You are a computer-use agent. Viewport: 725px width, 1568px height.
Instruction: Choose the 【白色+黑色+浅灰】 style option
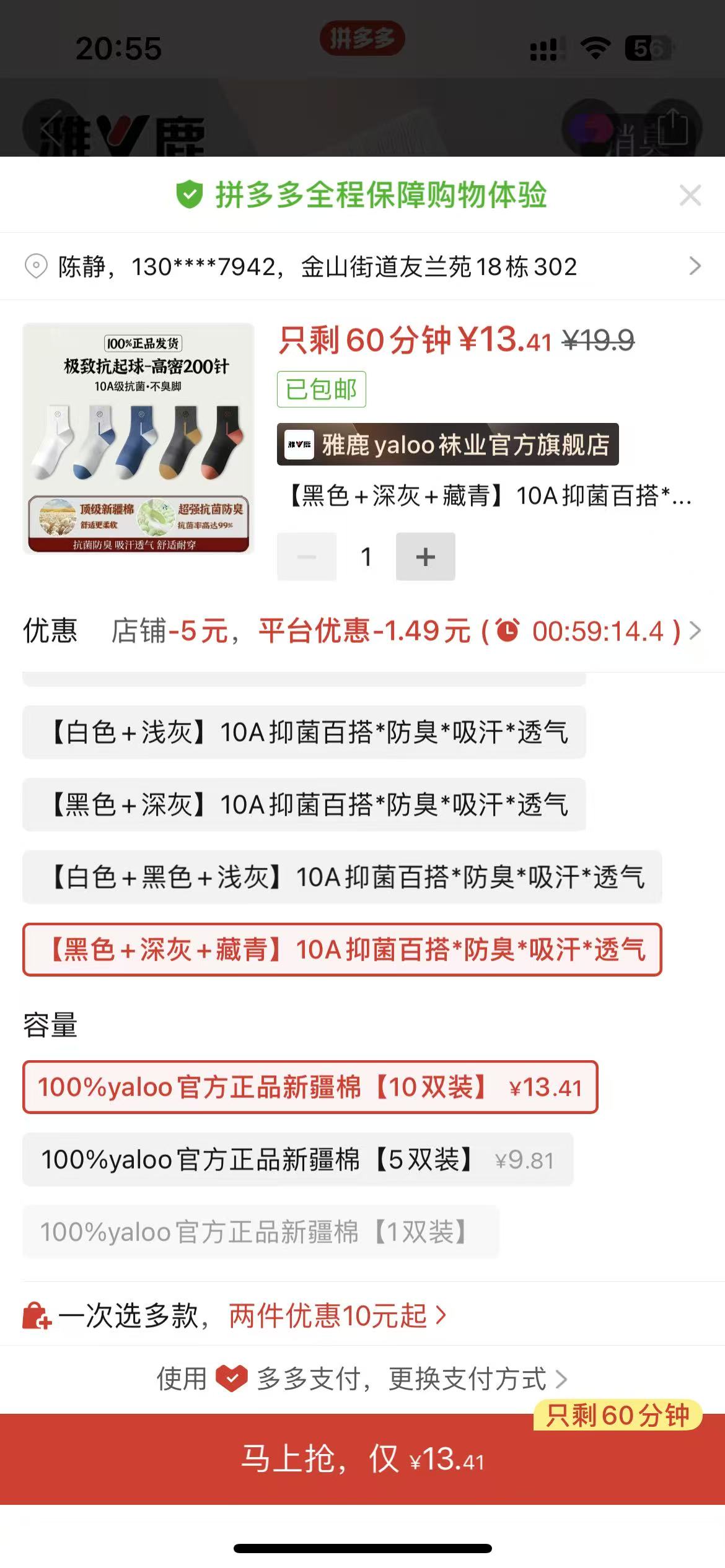pyautogui.click(x=342, y=878)
